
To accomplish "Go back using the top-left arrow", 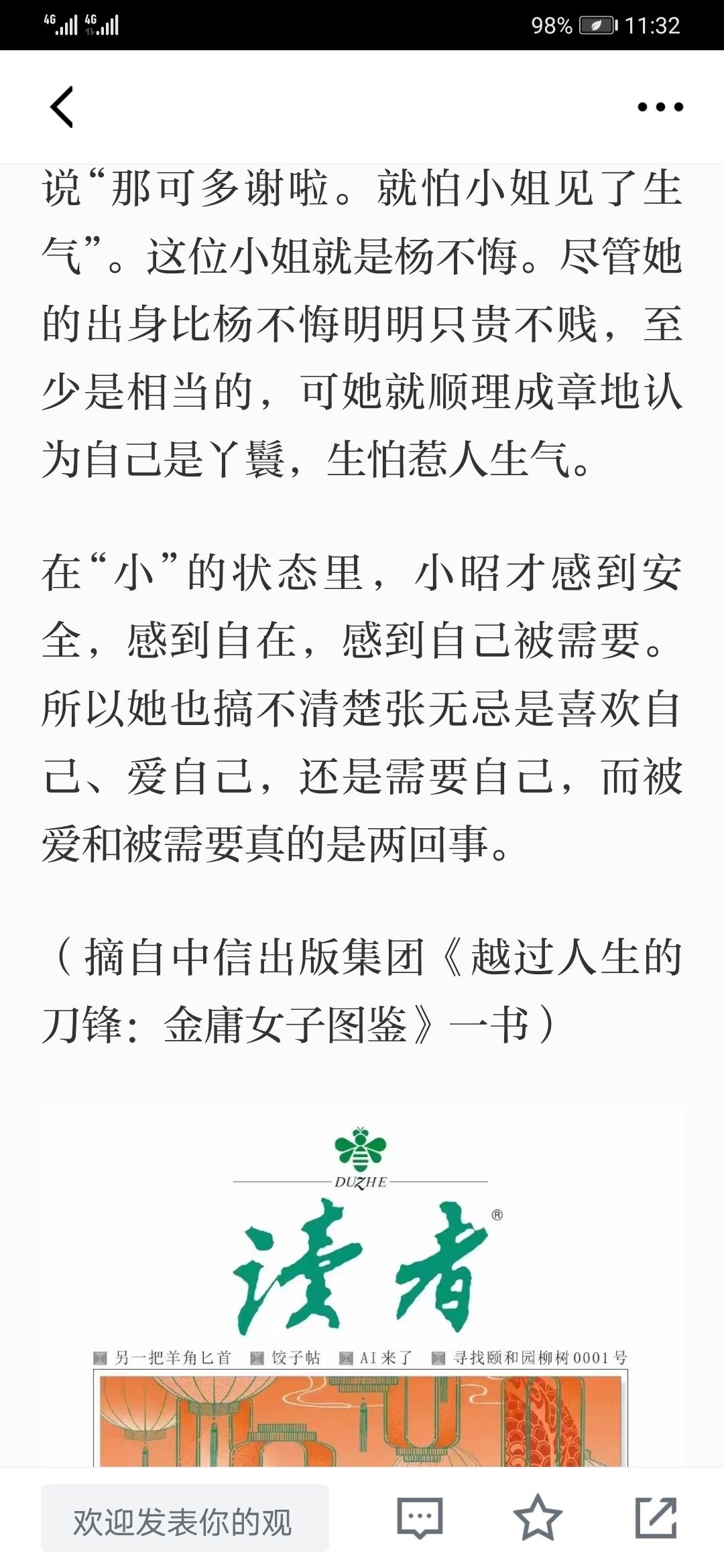I will pyautogui.click(x=62, y=107).
